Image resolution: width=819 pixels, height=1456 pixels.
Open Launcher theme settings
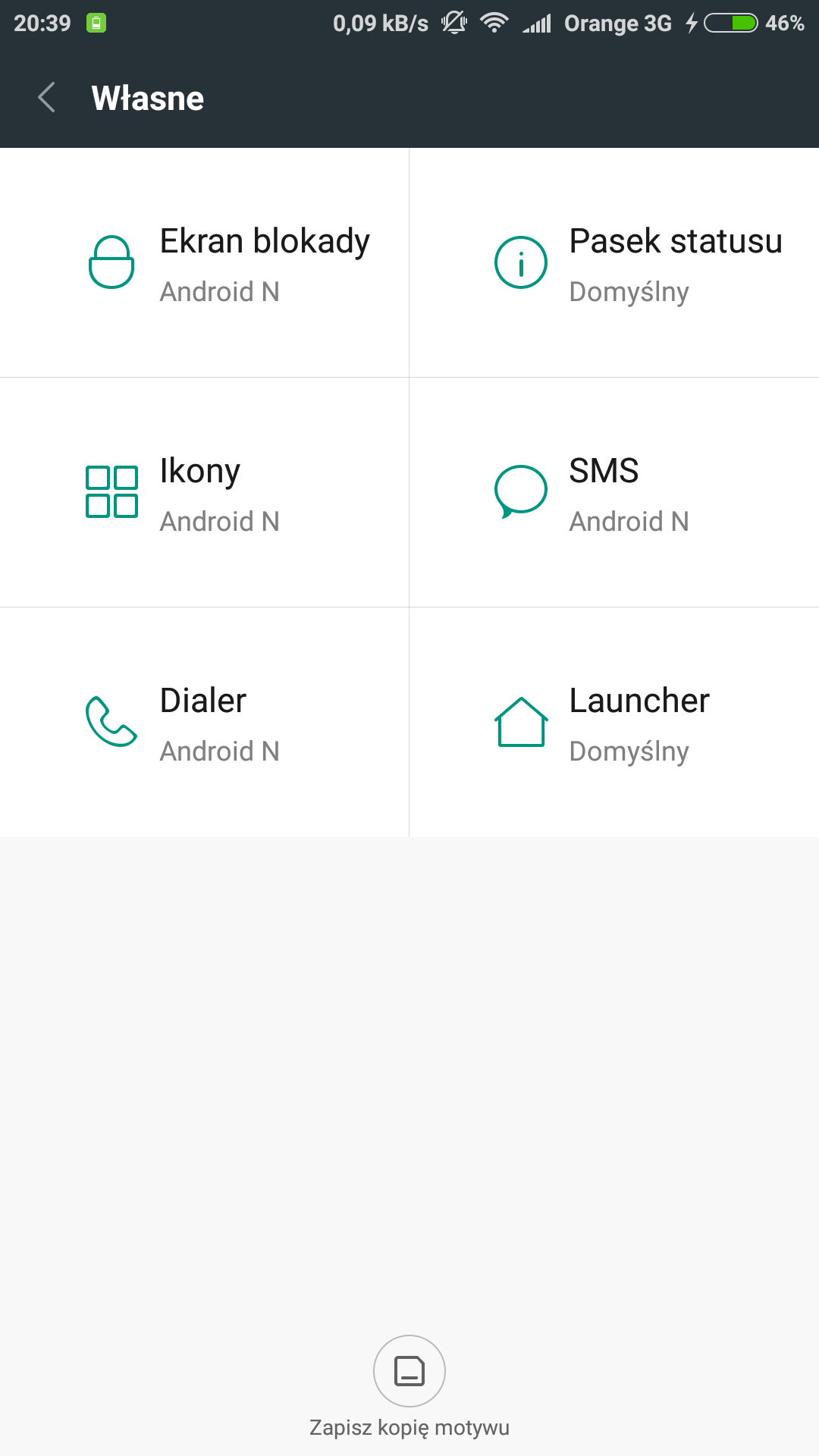614,722
